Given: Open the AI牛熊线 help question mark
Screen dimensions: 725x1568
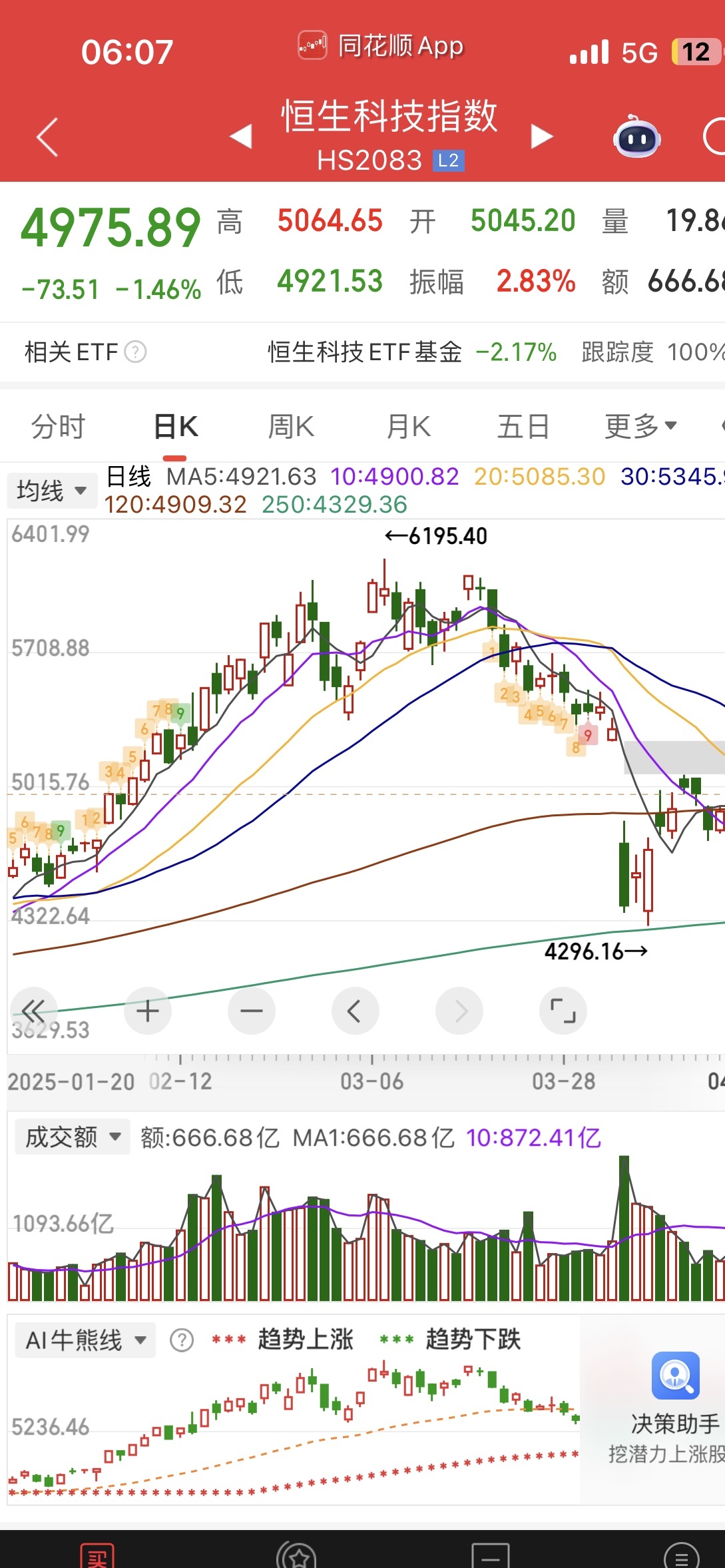Looking at the screenshot, I should pos(182,1340).
